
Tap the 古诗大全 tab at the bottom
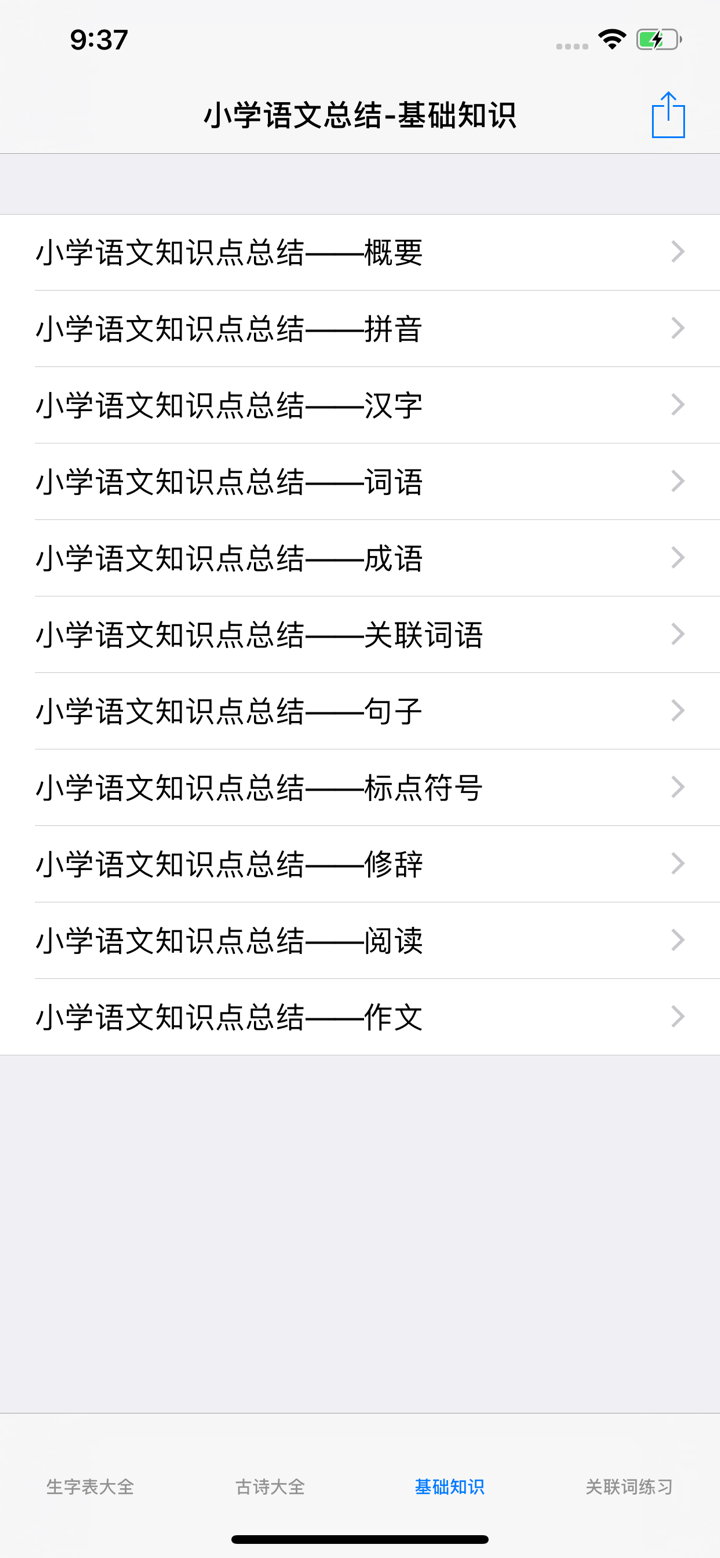coord(268,1486)
